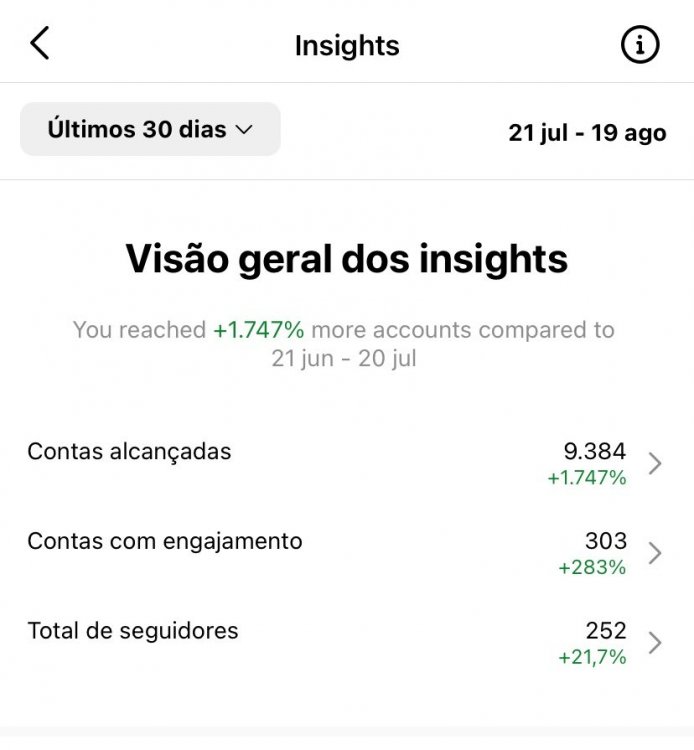Screen dimensions: 694x750
Task: Go back from the Insights screen
Action: pos(40,44)
